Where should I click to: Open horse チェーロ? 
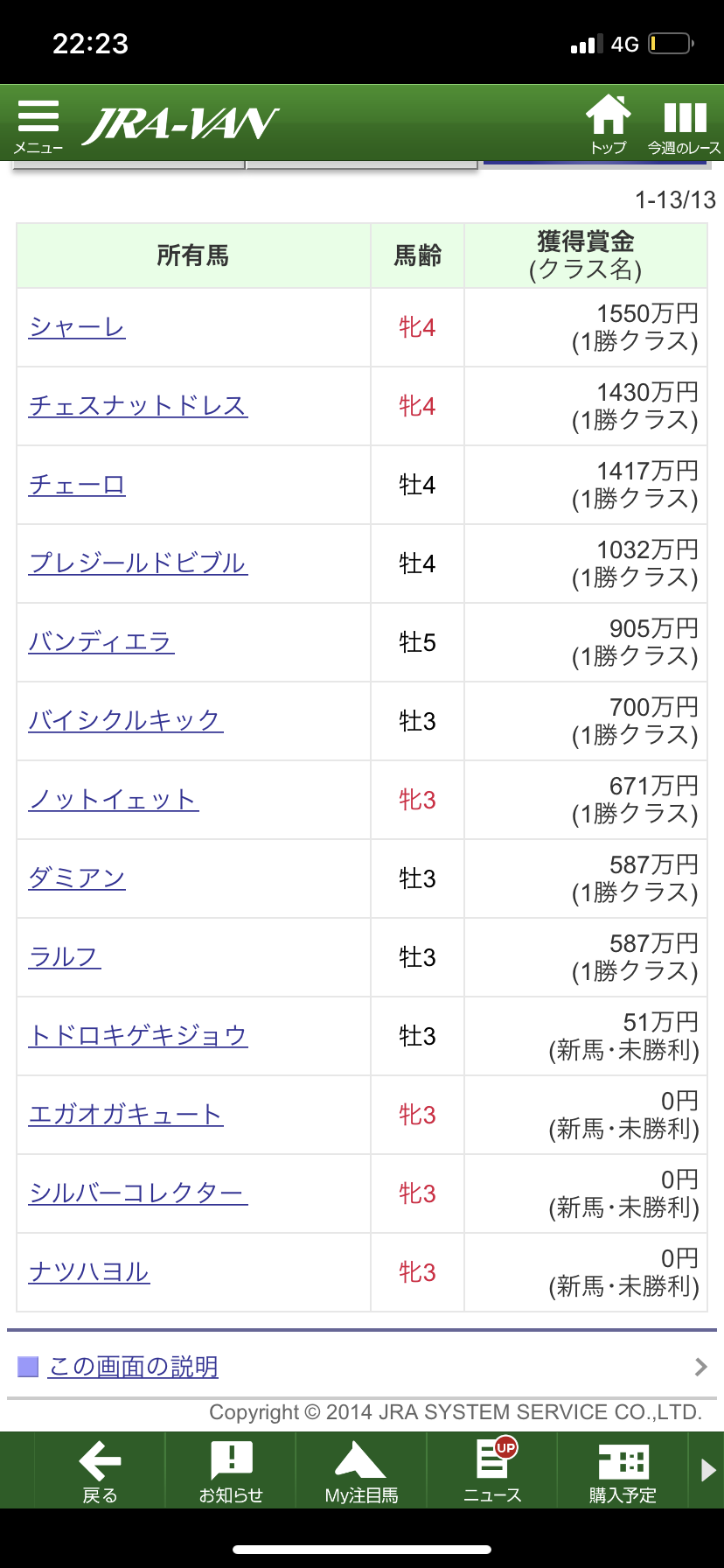point(77,485)
